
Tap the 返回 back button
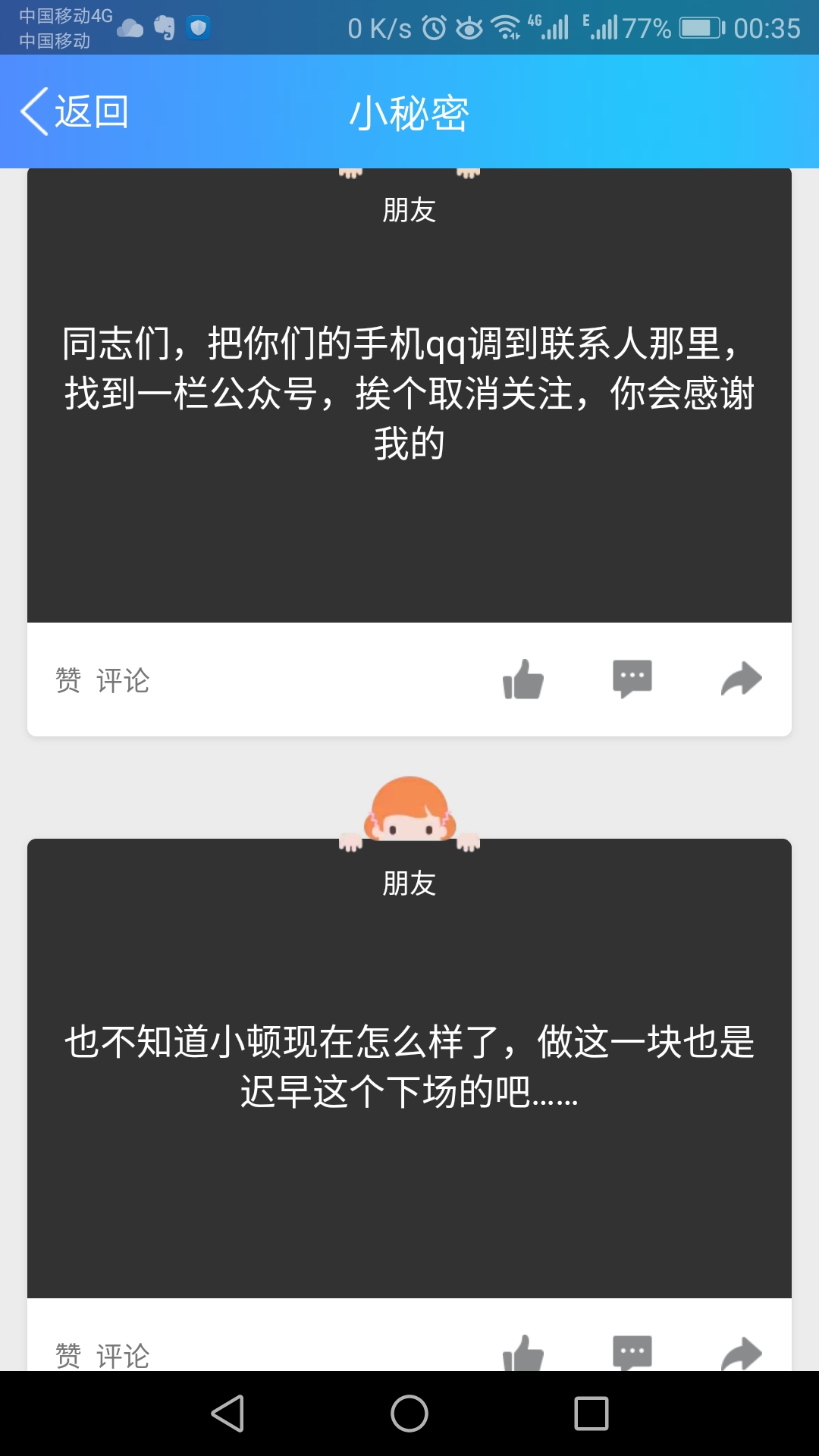point(74,112)
